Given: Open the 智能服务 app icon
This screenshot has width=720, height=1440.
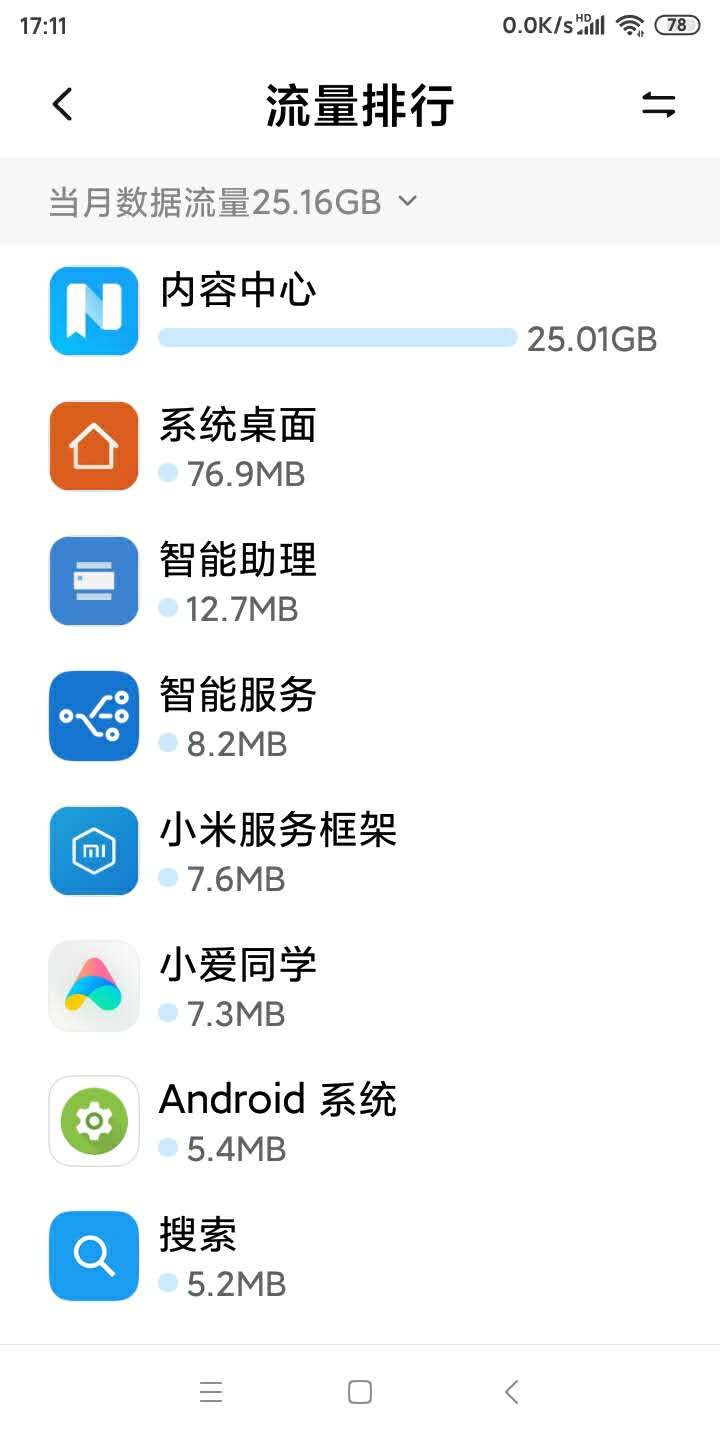Looking at the screenshot, I should pyautogui.click(x=93, y=716).
